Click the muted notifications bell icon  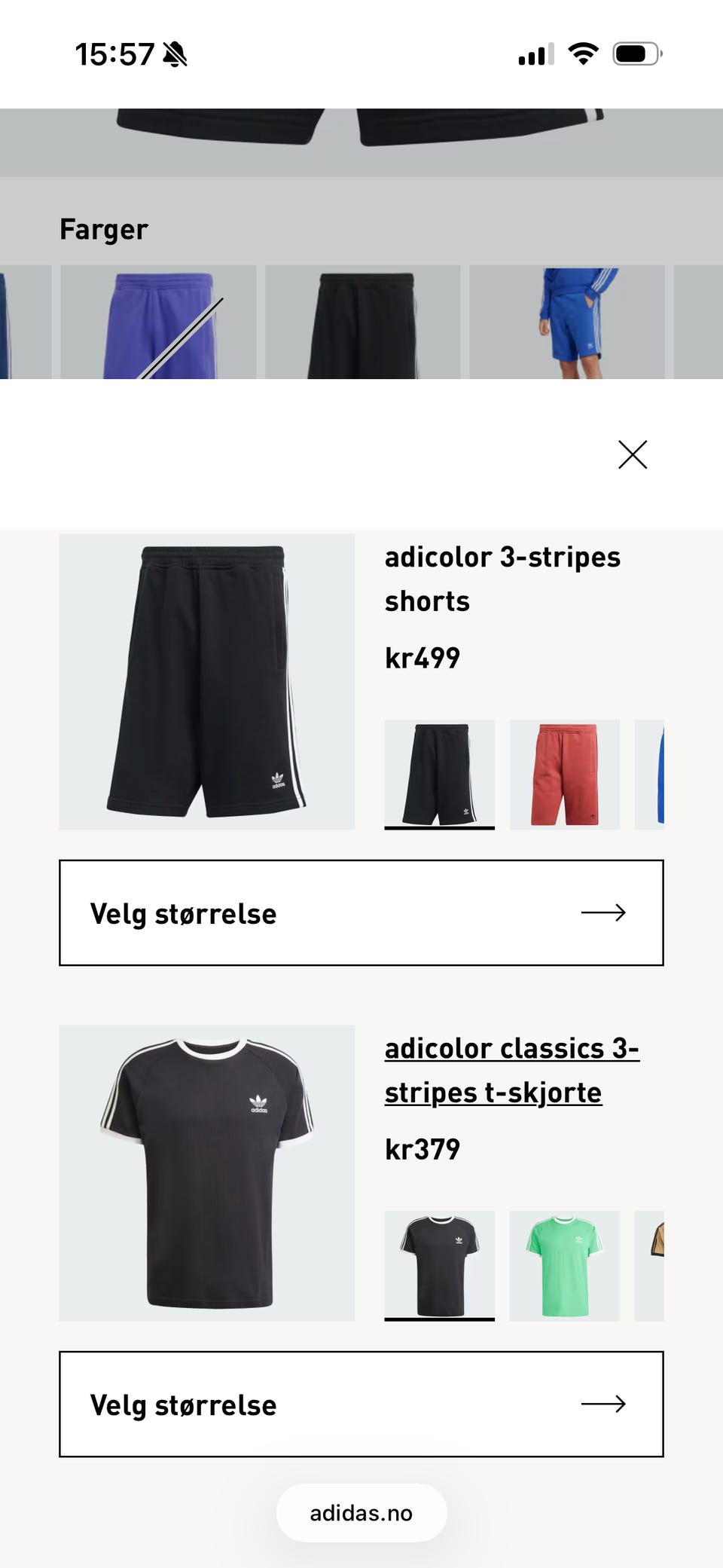[x=175, y=55]
